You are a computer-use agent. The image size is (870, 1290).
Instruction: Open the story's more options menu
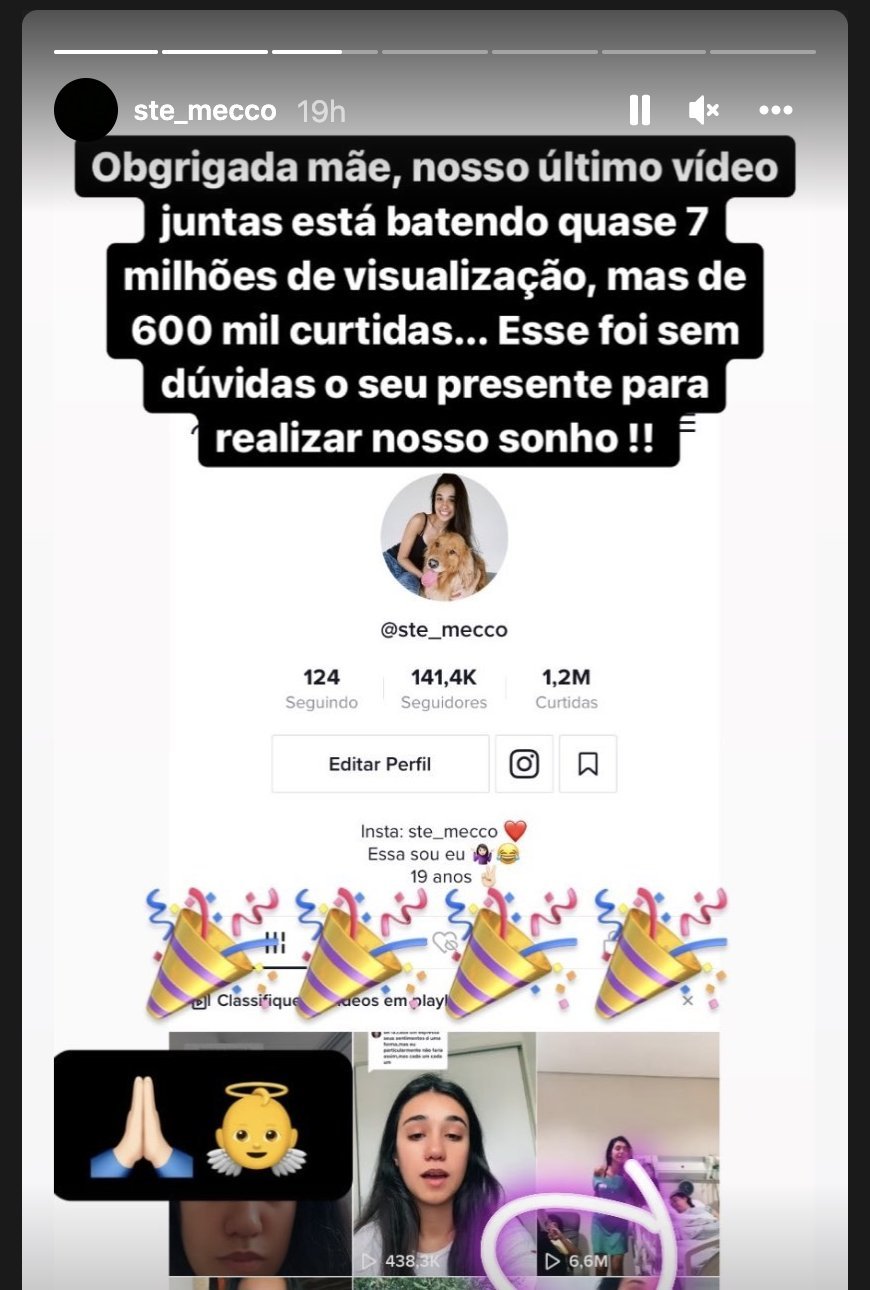coord(776,110)
